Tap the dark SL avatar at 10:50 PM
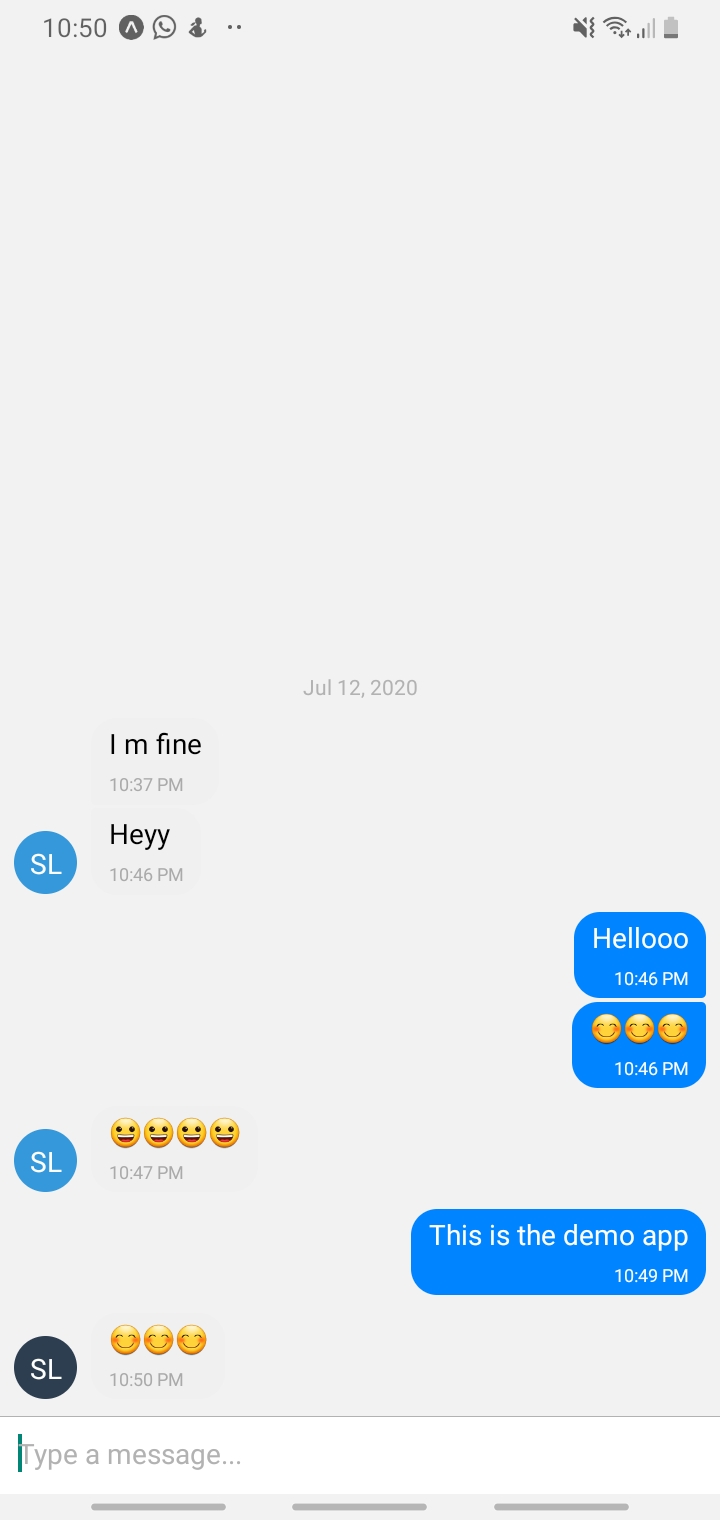The height and width of the screenshot is (1520, 720). pos(46,1368)
